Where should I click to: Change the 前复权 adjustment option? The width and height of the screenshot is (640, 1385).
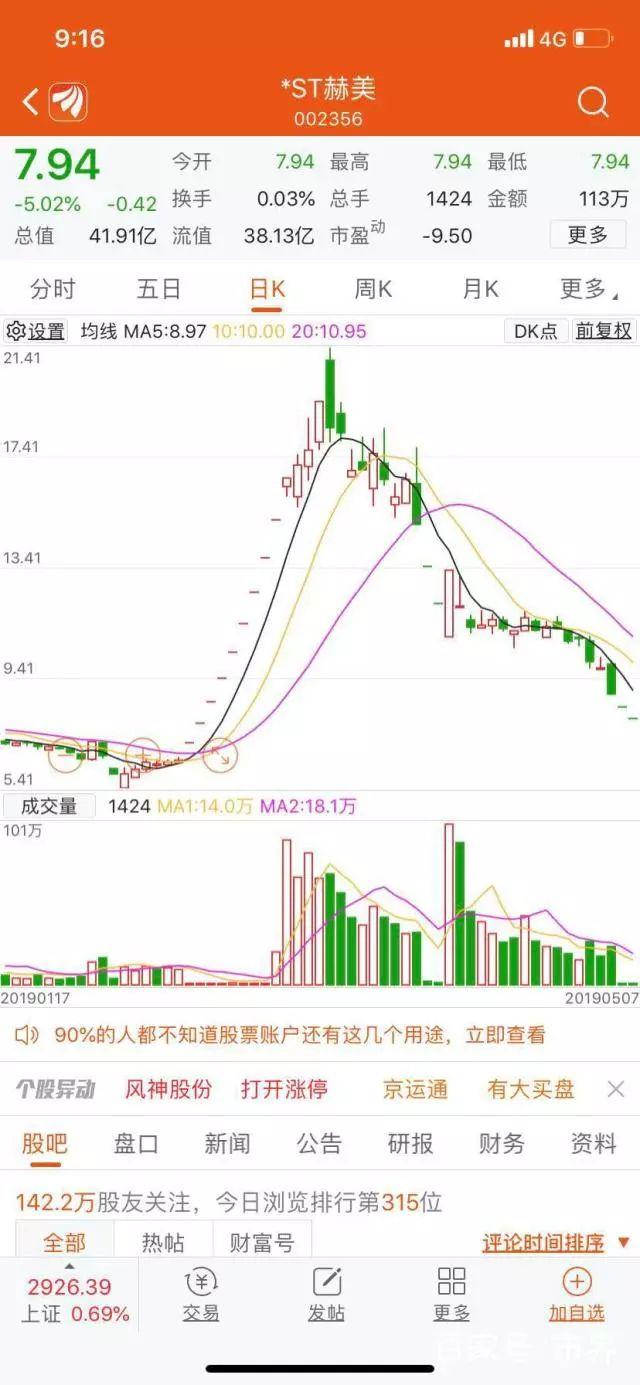pos(604,331)
